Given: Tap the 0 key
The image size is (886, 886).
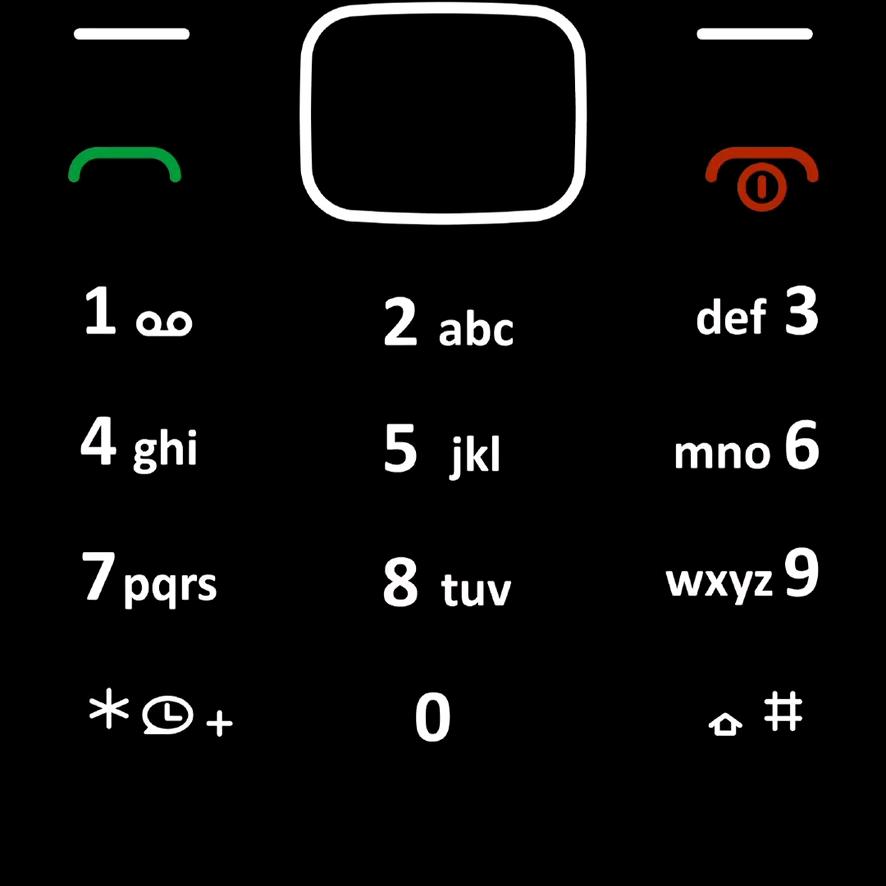Looking at the screenshot, I should 433,717.
